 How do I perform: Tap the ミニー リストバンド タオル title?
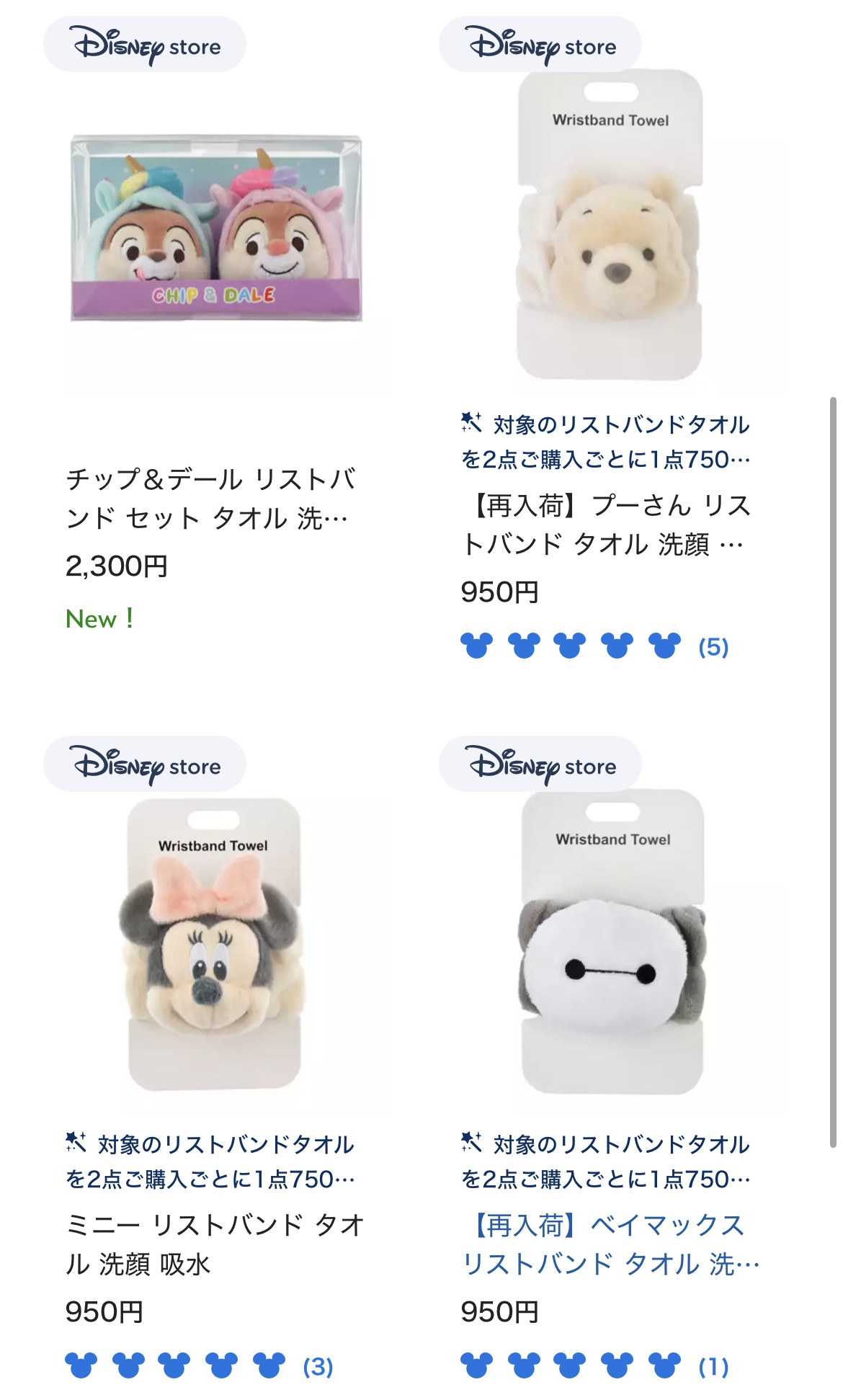(x=215, y=1244)
